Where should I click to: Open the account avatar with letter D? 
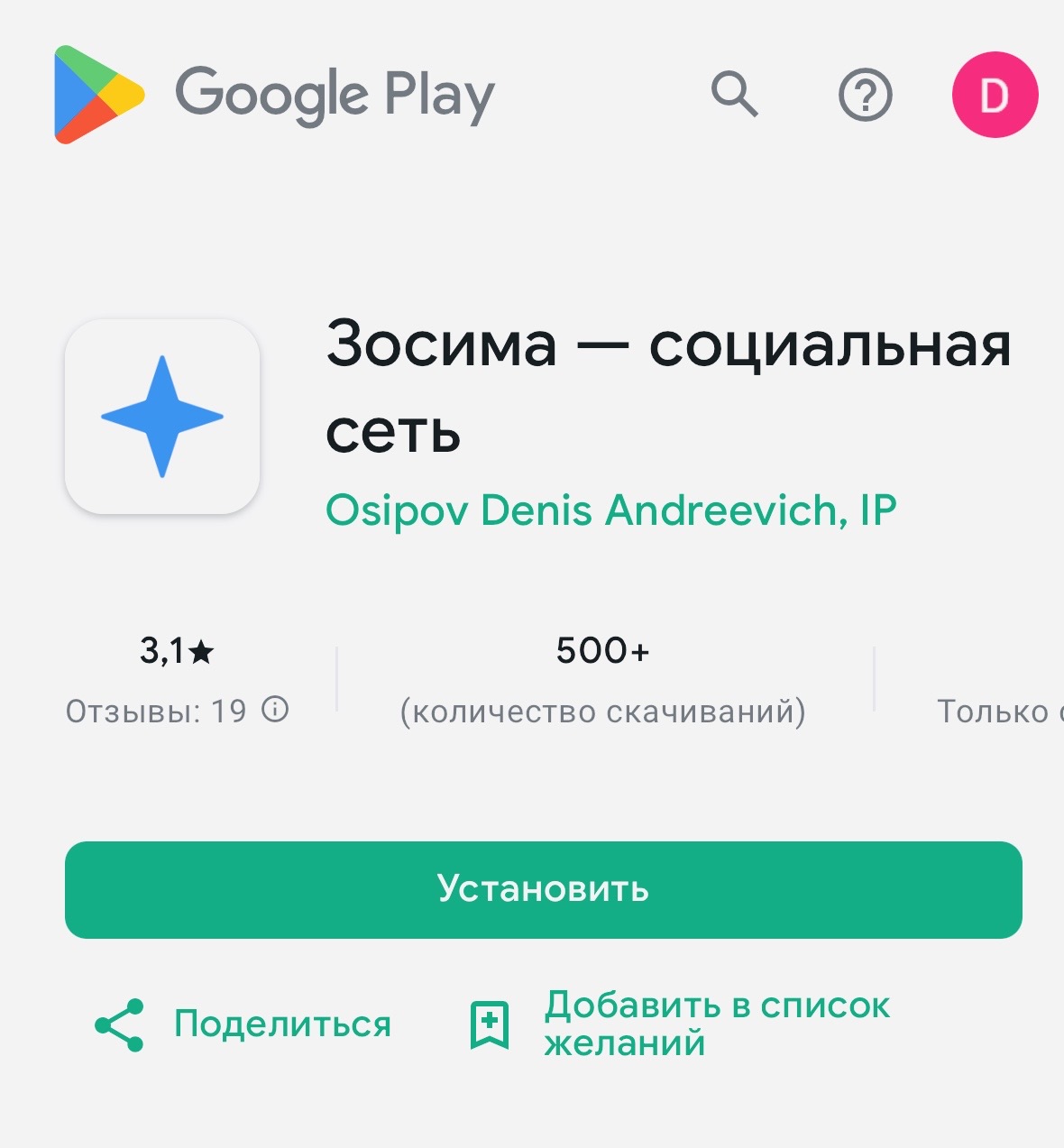point(995,95)
